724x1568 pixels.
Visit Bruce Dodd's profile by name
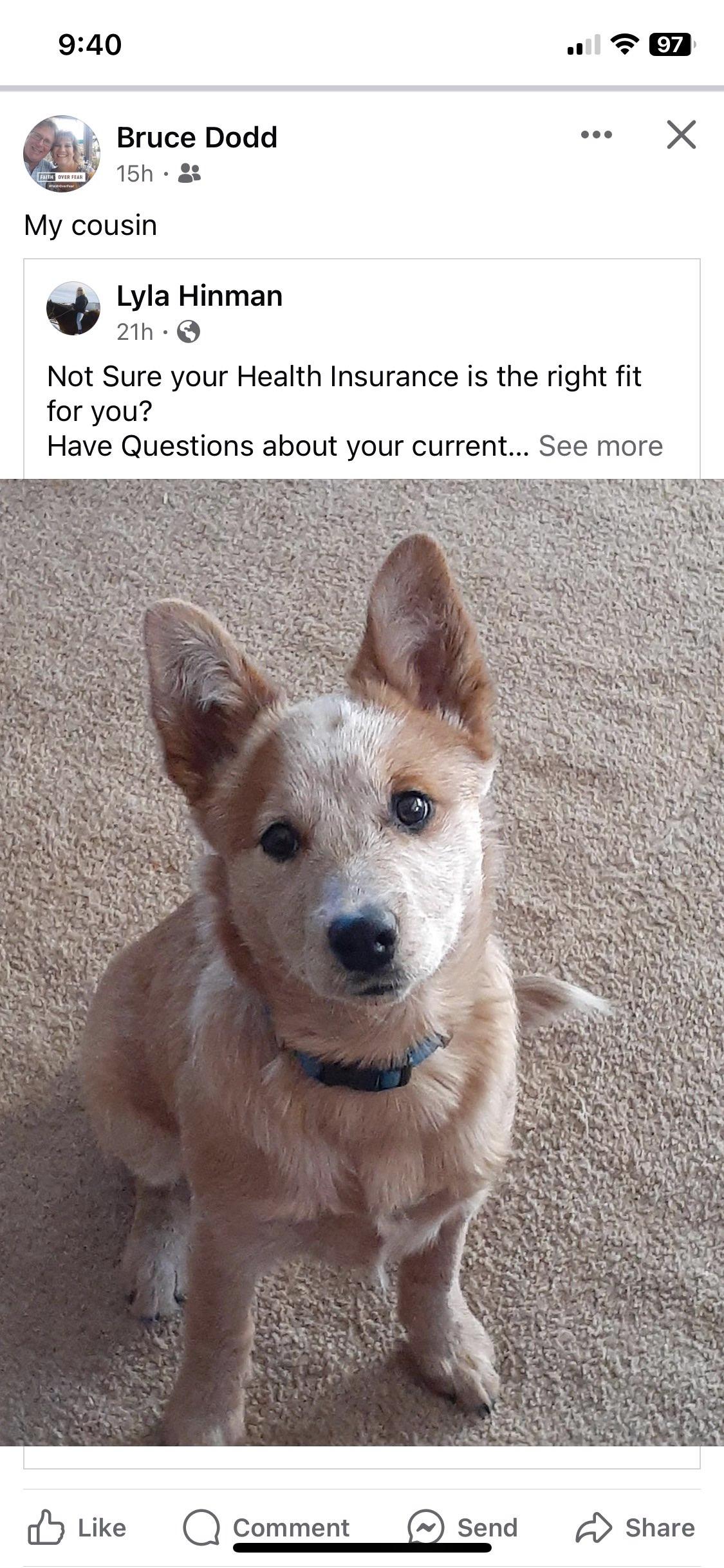click(x=196, y=138)
